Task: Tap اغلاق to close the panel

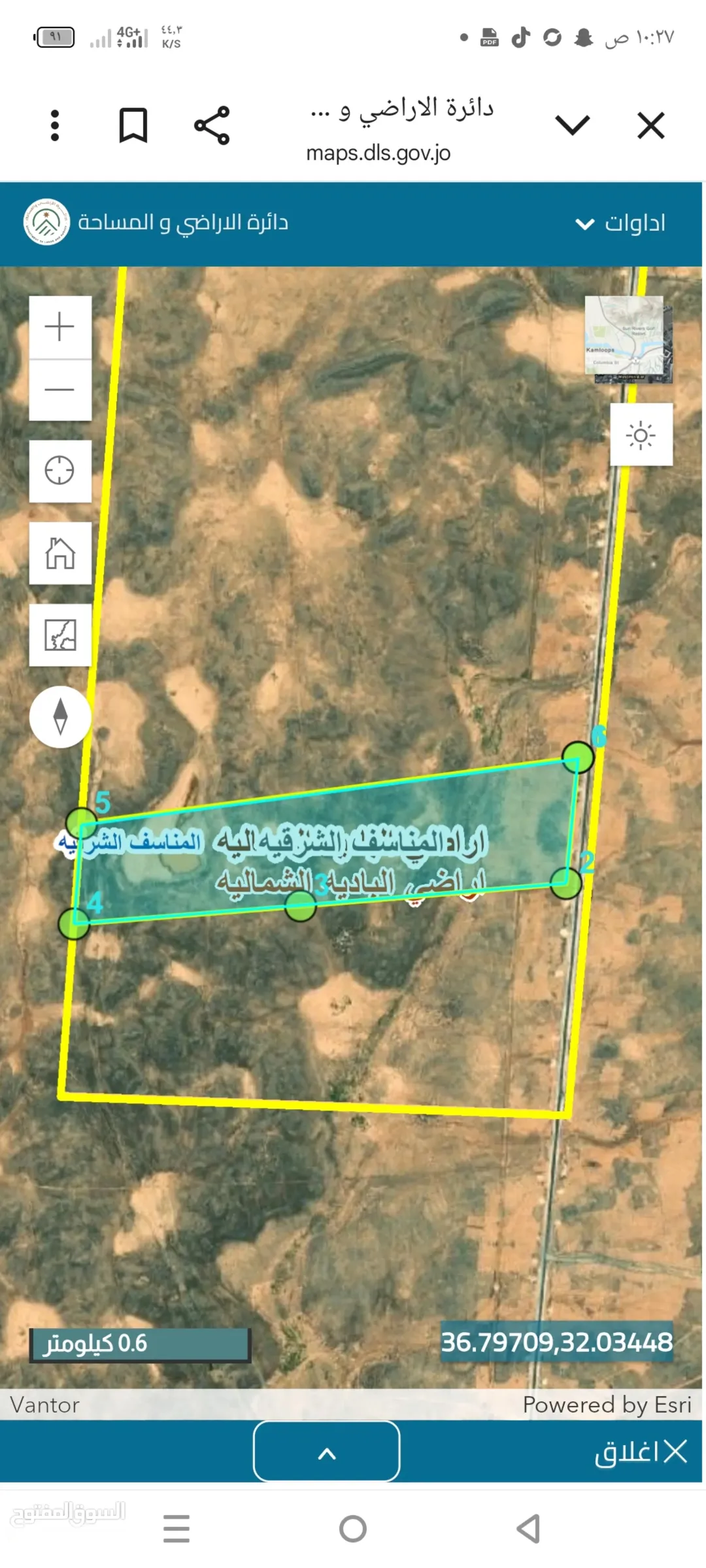Action: click(641, 1452)
